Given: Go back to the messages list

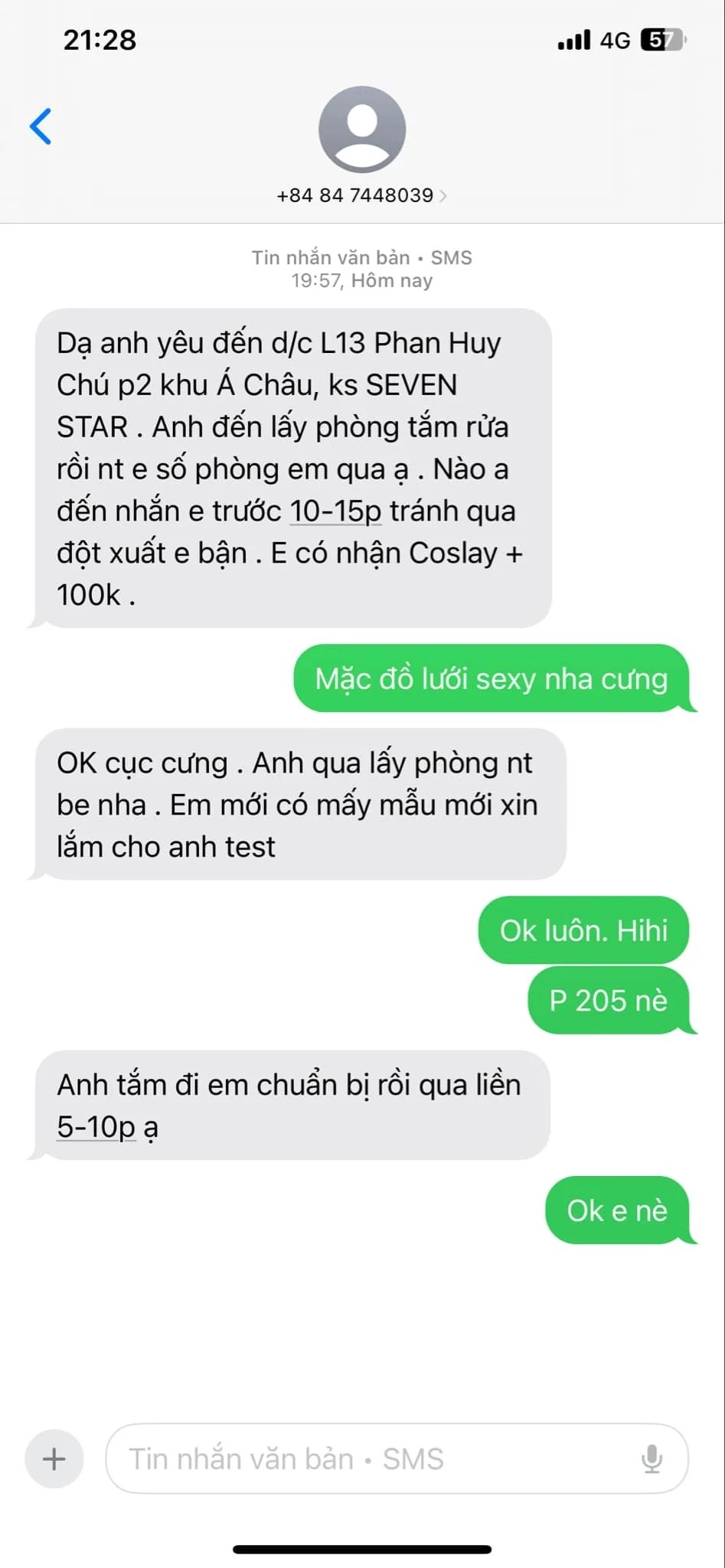Looking at the screenshot, I should 41,126.
